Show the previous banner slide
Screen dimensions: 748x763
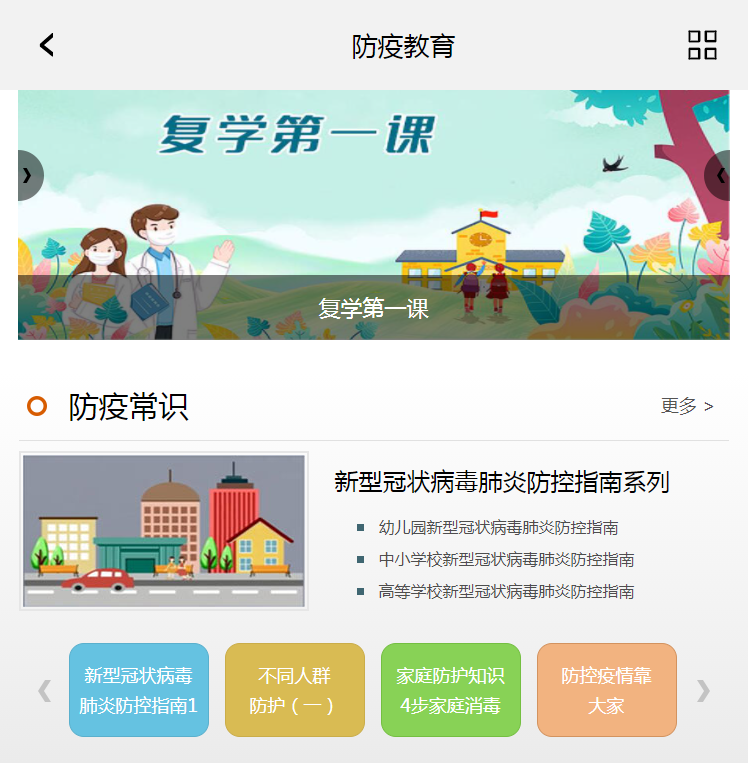pyautogui.click(x=29, y=175)
